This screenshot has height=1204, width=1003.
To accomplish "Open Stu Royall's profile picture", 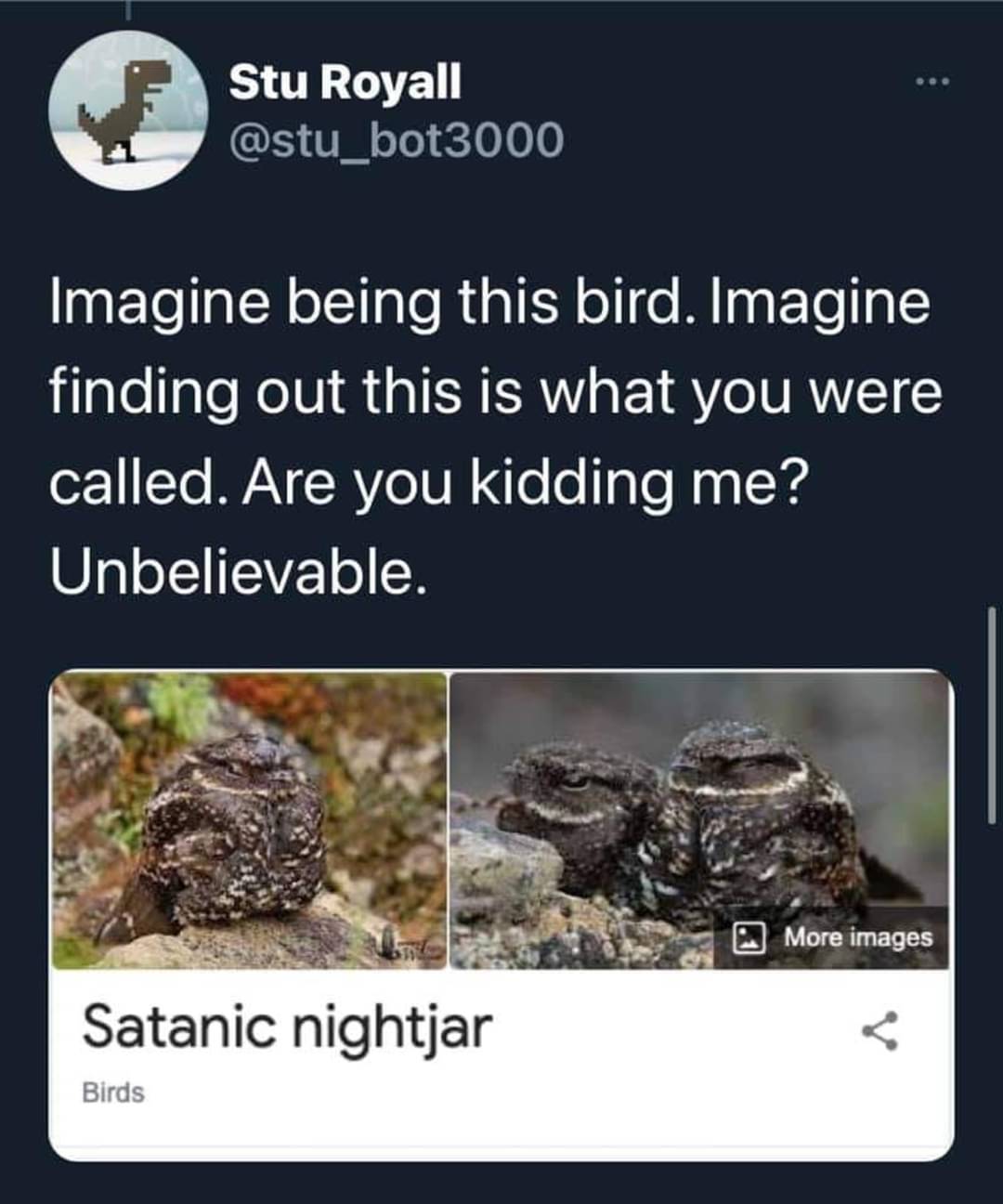I will [128, 111].
